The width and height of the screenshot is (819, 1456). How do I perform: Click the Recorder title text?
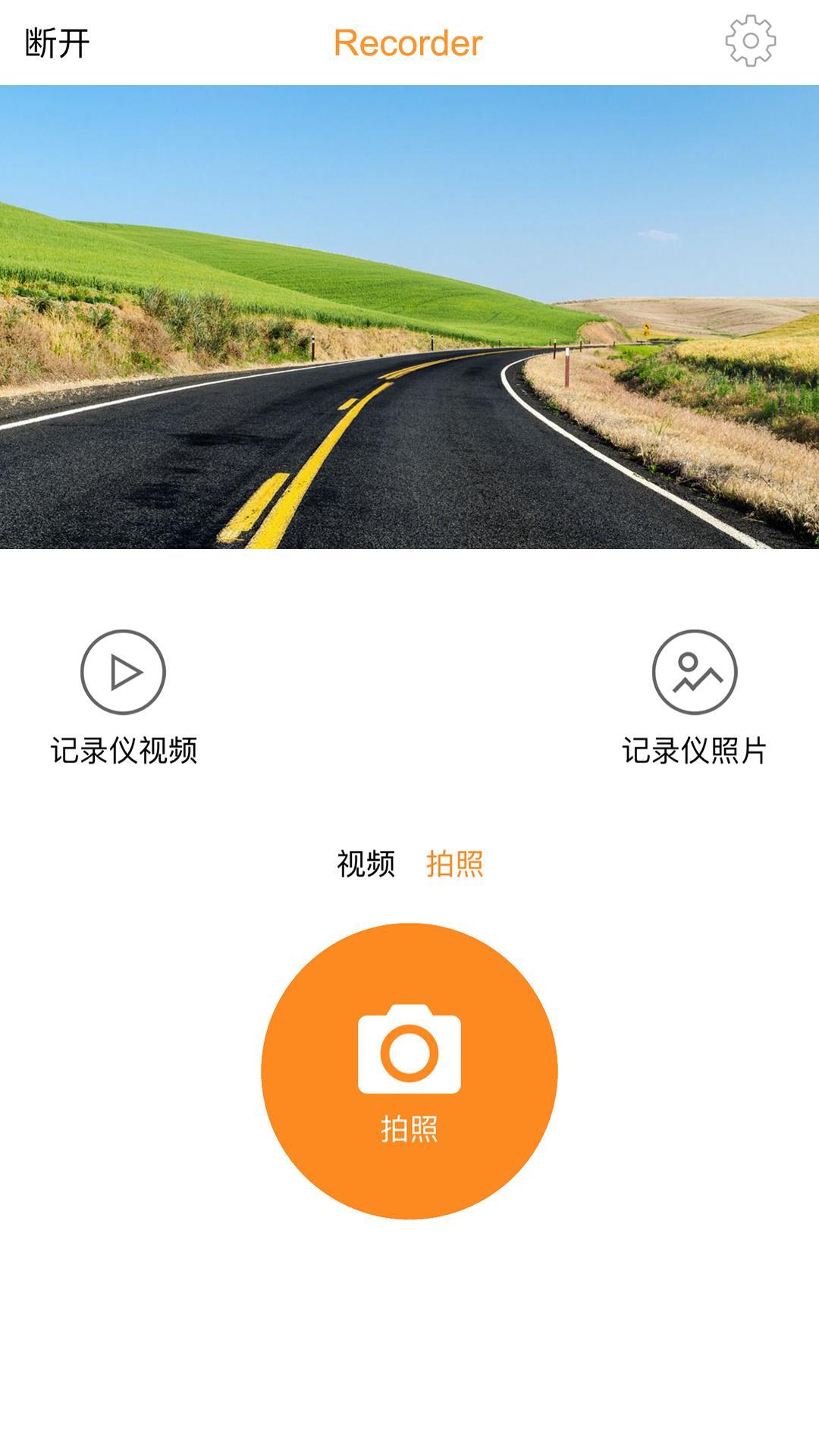pyautogui.click(x=409, y=42)
